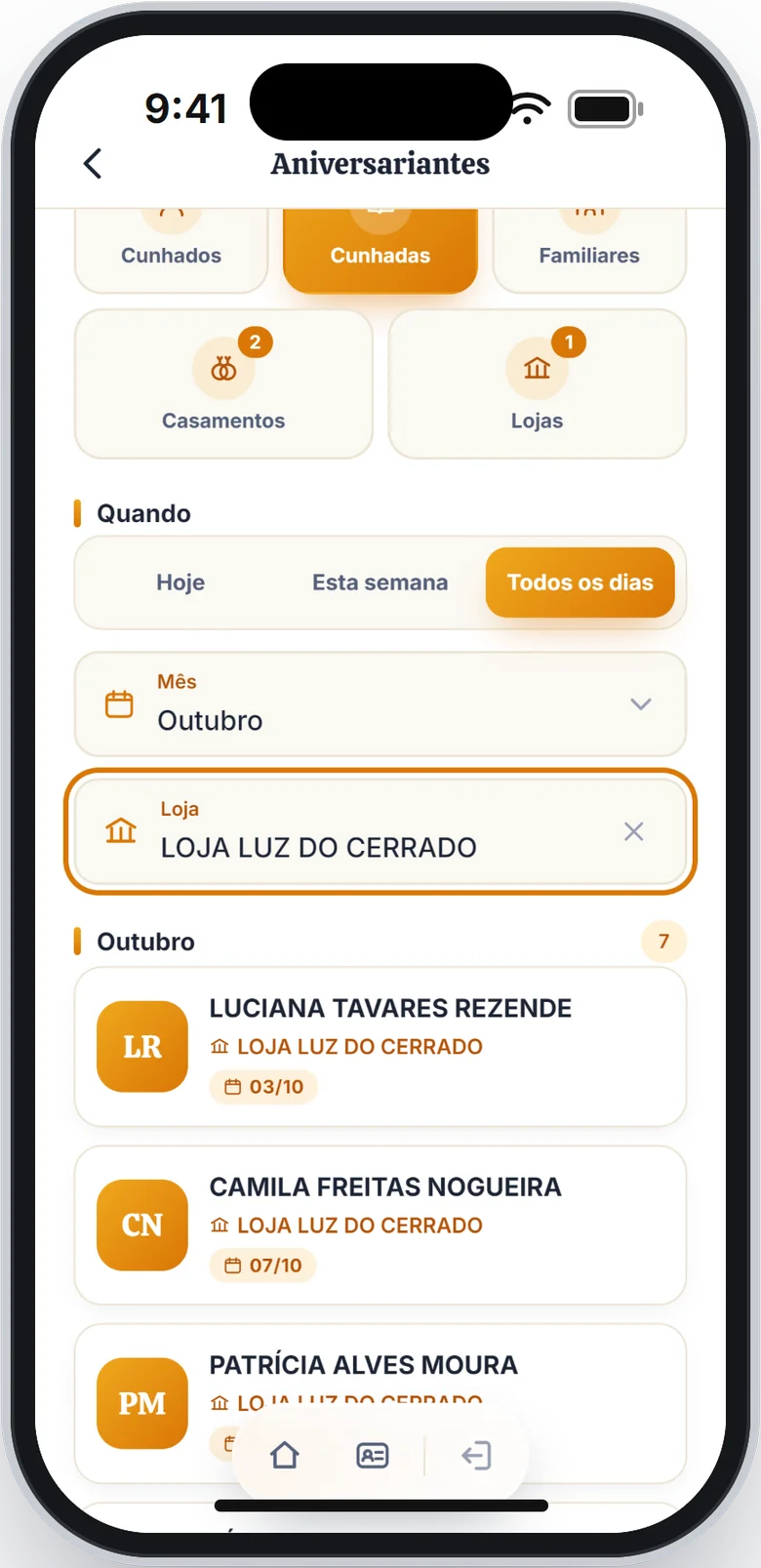The height and width of the screenshot is (1568, 761).
Task: Go to the home tab
Action: coord(285,1456)
